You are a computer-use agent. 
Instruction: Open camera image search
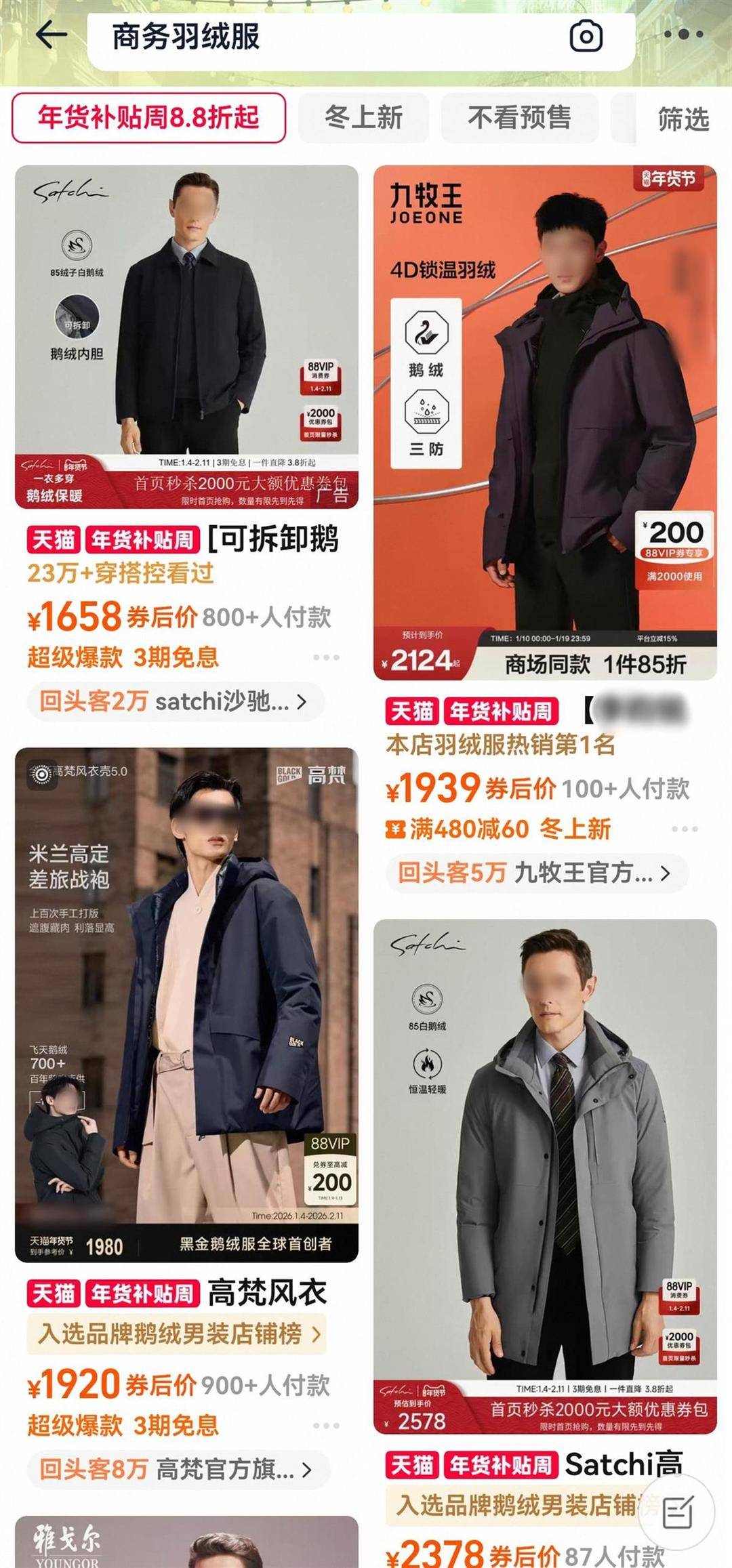click(586, 37)
